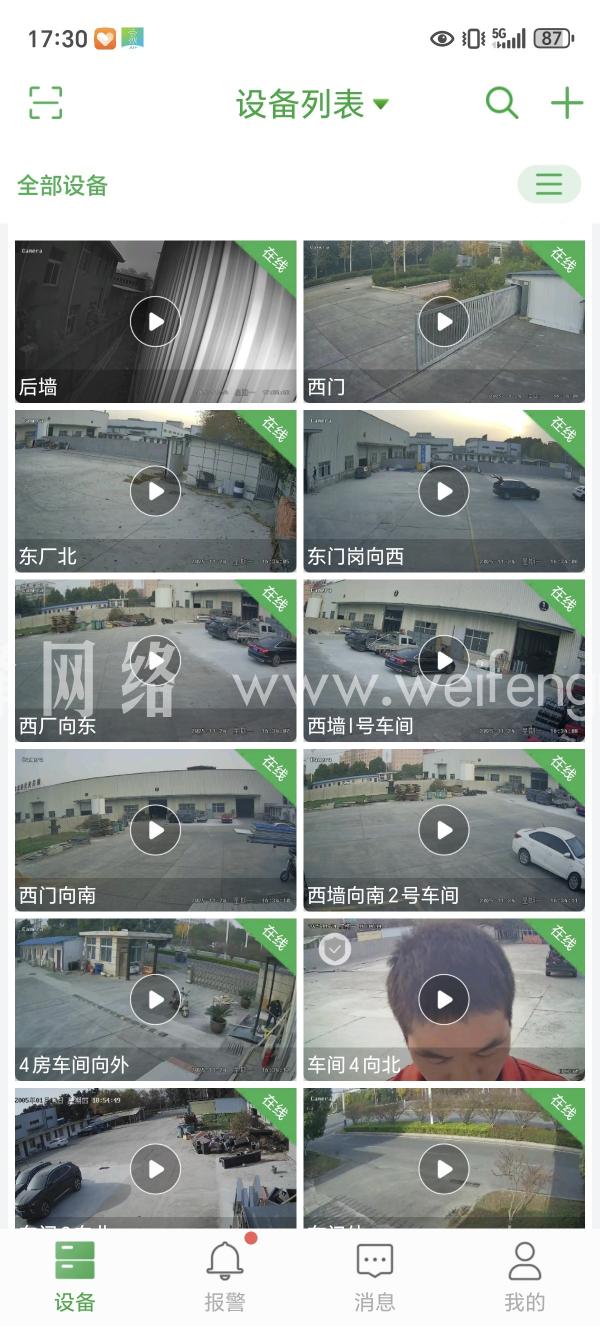Switch to the 报警 tab
Viewport: 600px width, 1326px height.
pos(225,1276)
